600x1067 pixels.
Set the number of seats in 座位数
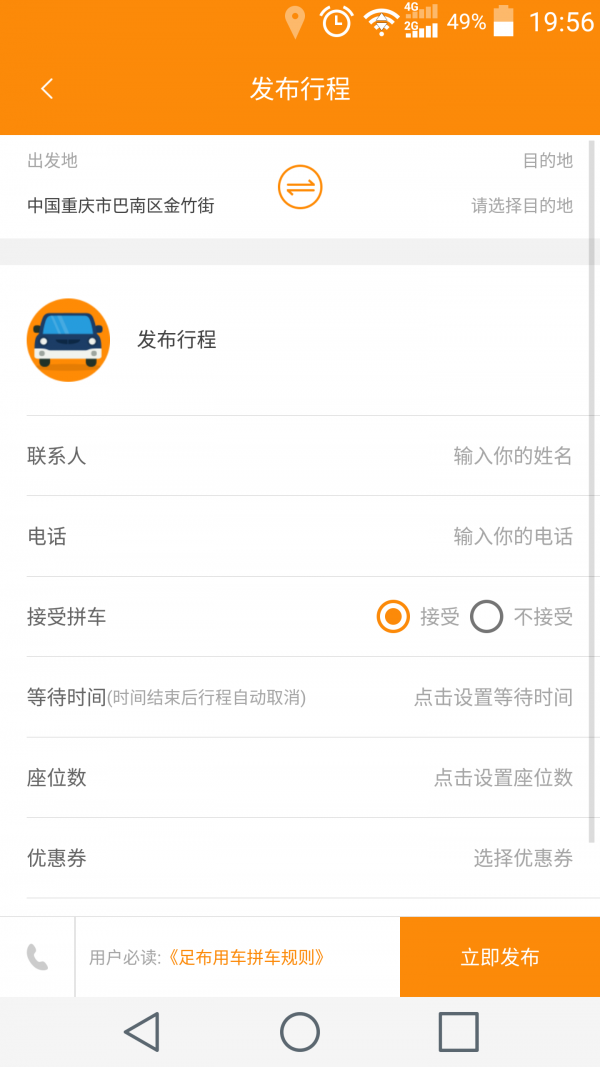tap(503, 778)
